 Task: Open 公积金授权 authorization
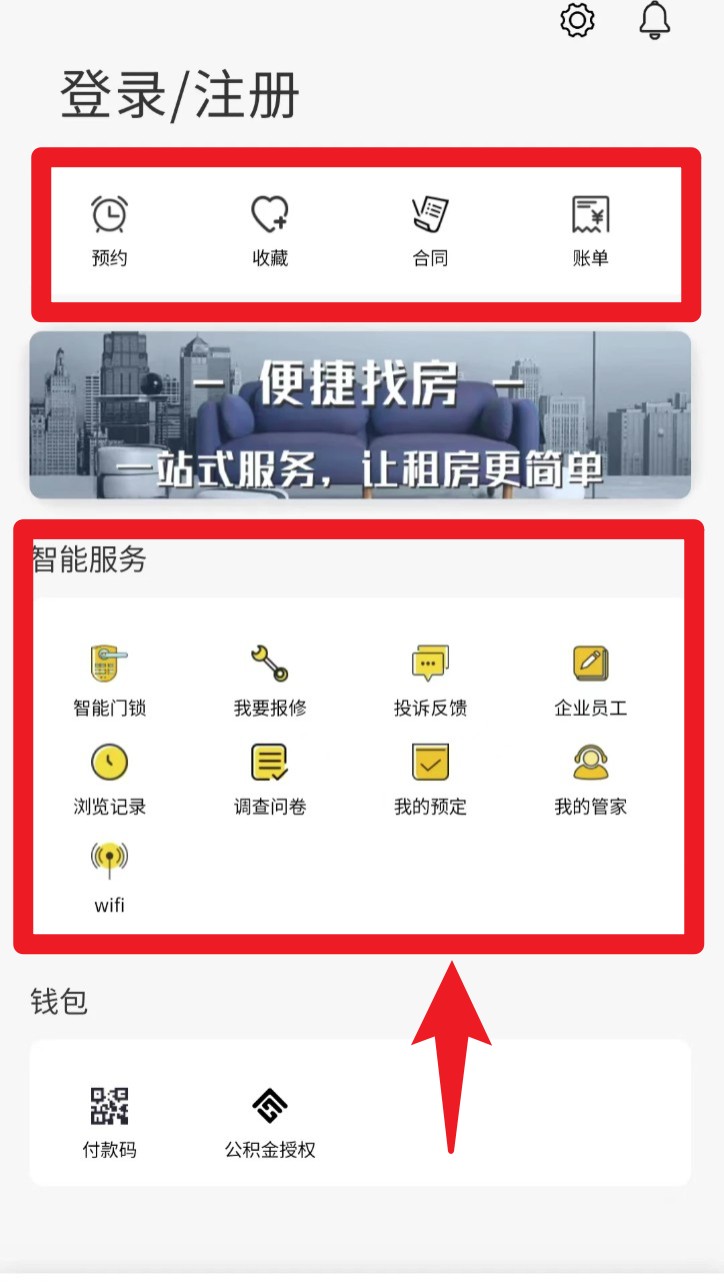(270, 1122)
